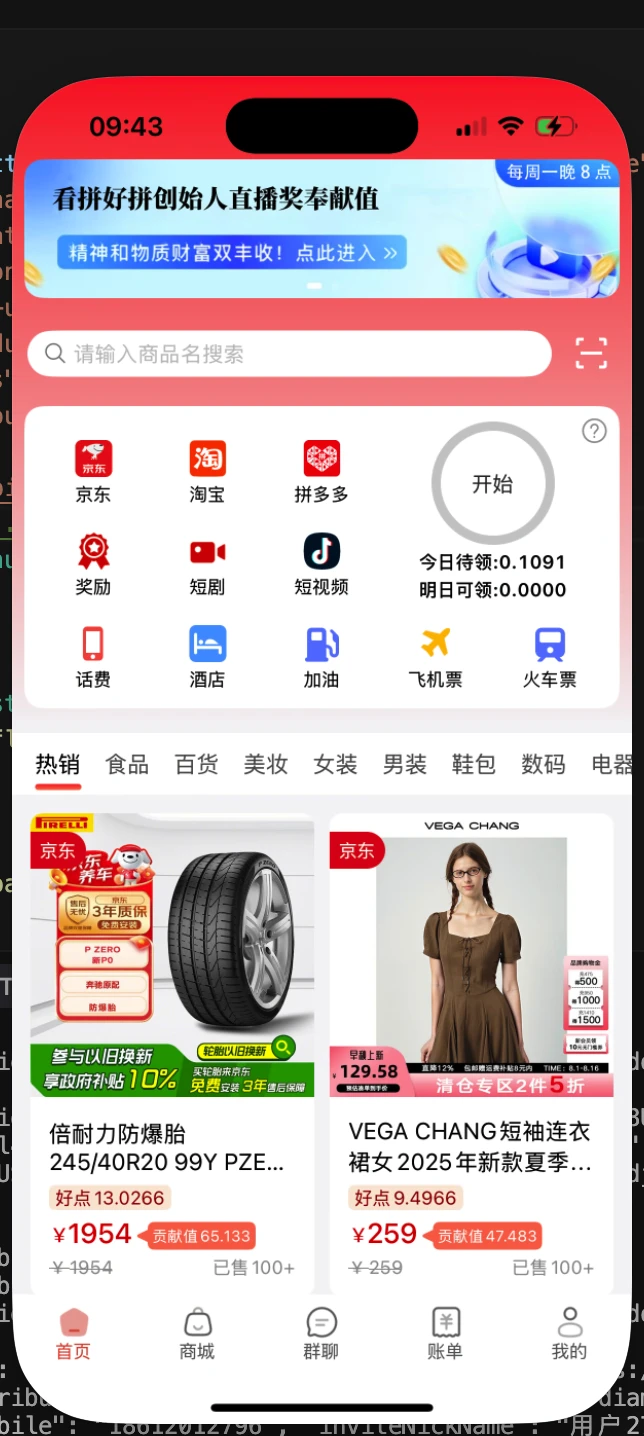Open the 我的 profile tab
This screenshot has height=1436, width=644.
[569, 1334]
